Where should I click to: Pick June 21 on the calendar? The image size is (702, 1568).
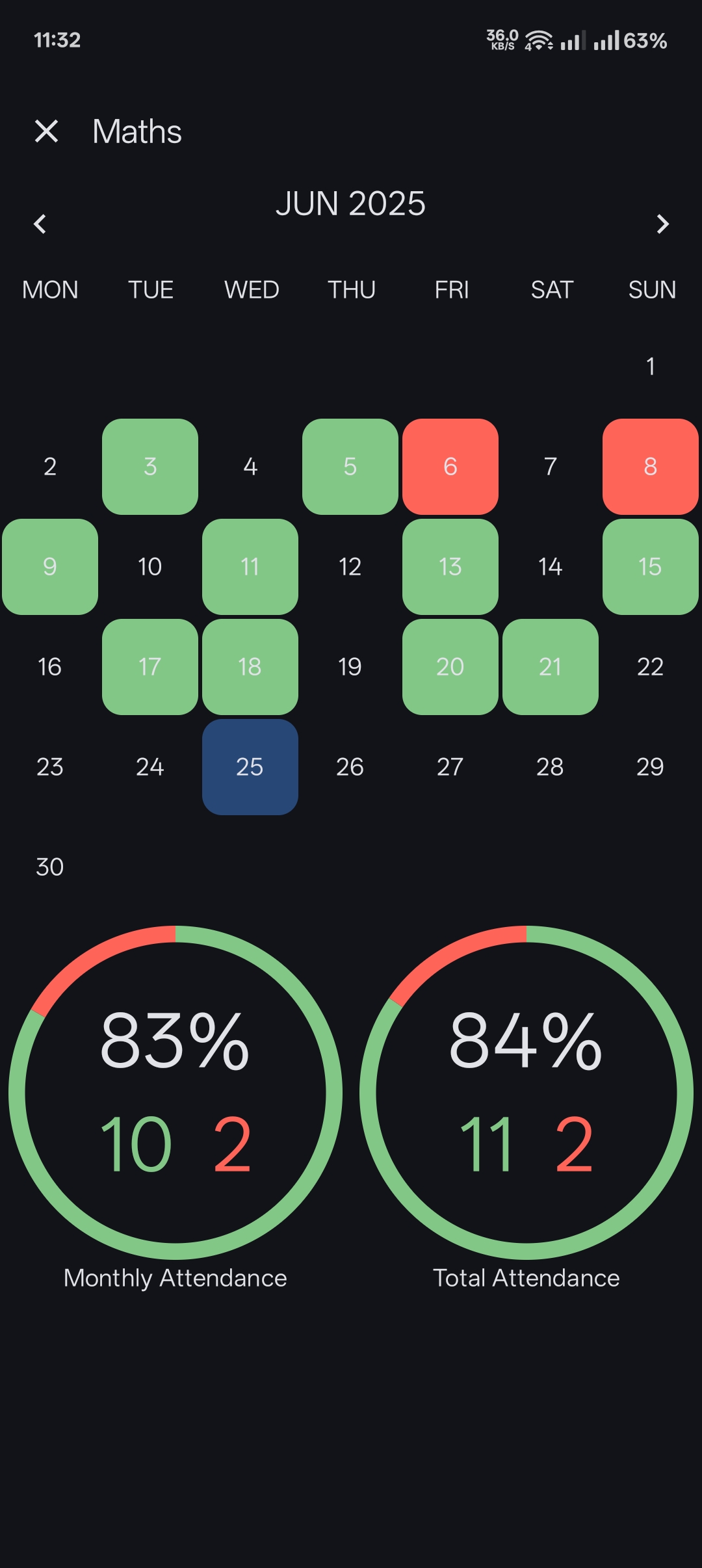pos(551,667)
